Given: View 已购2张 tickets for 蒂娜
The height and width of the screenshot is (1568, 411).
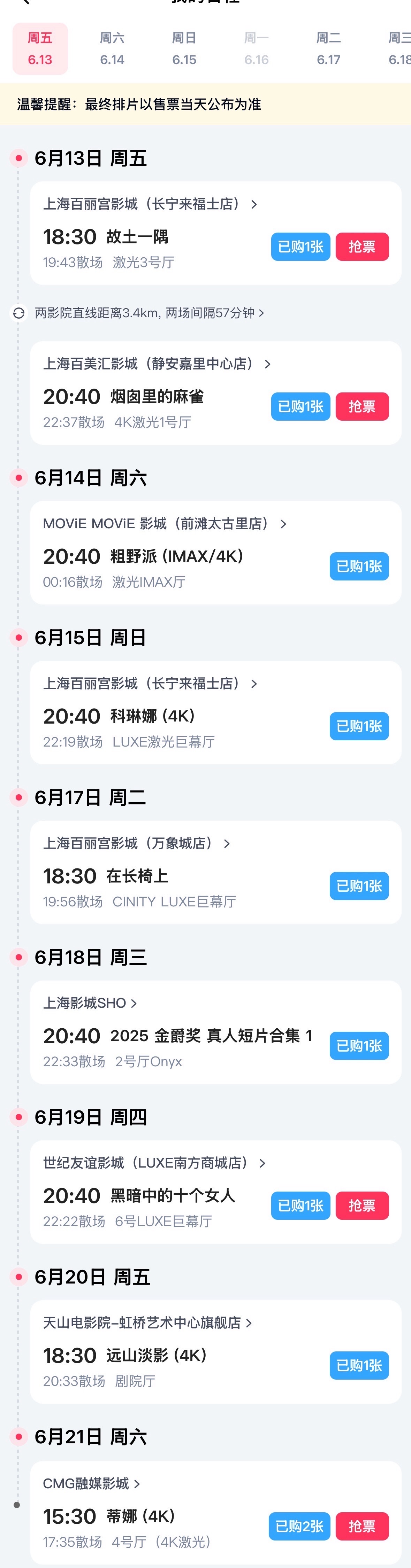Looking at the screenshot, I should coord(299,1526).
